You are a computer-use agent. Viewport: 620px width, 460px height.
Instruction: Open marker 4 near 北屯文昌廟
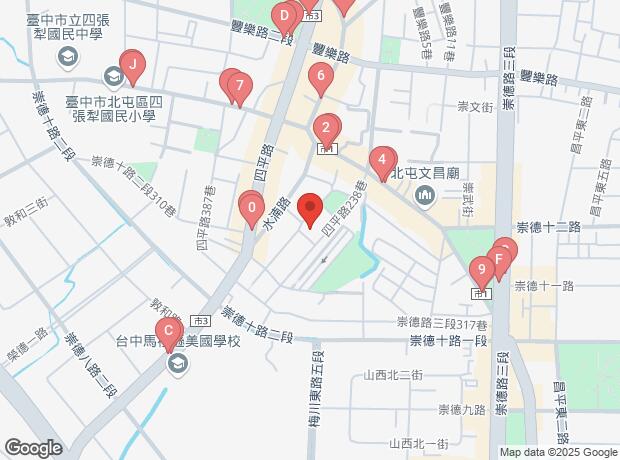click(382, 160)
